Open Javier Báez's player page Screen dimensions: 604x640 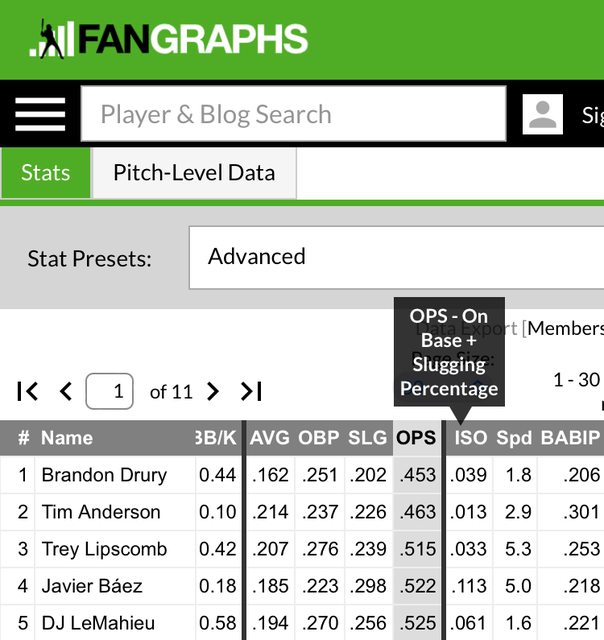92,586
